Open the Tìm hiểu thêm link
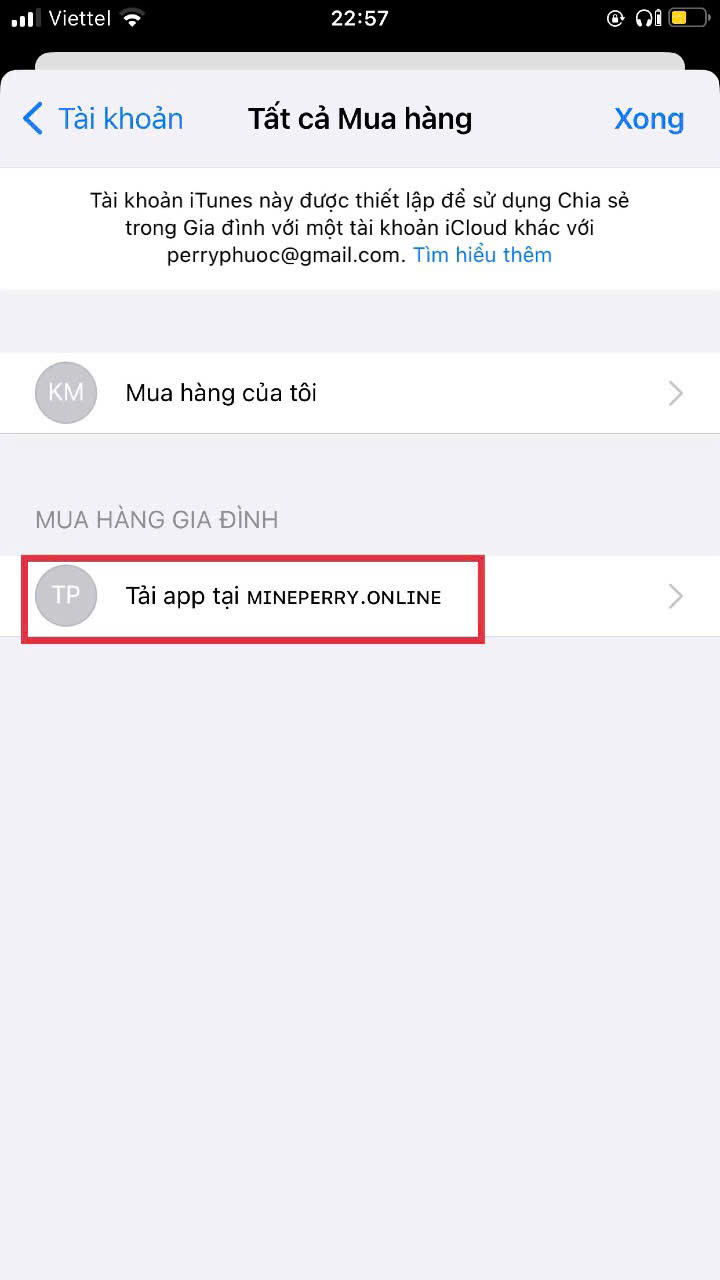The height and width of the screenshot is (1280, 720). click(x=482, y=255)
